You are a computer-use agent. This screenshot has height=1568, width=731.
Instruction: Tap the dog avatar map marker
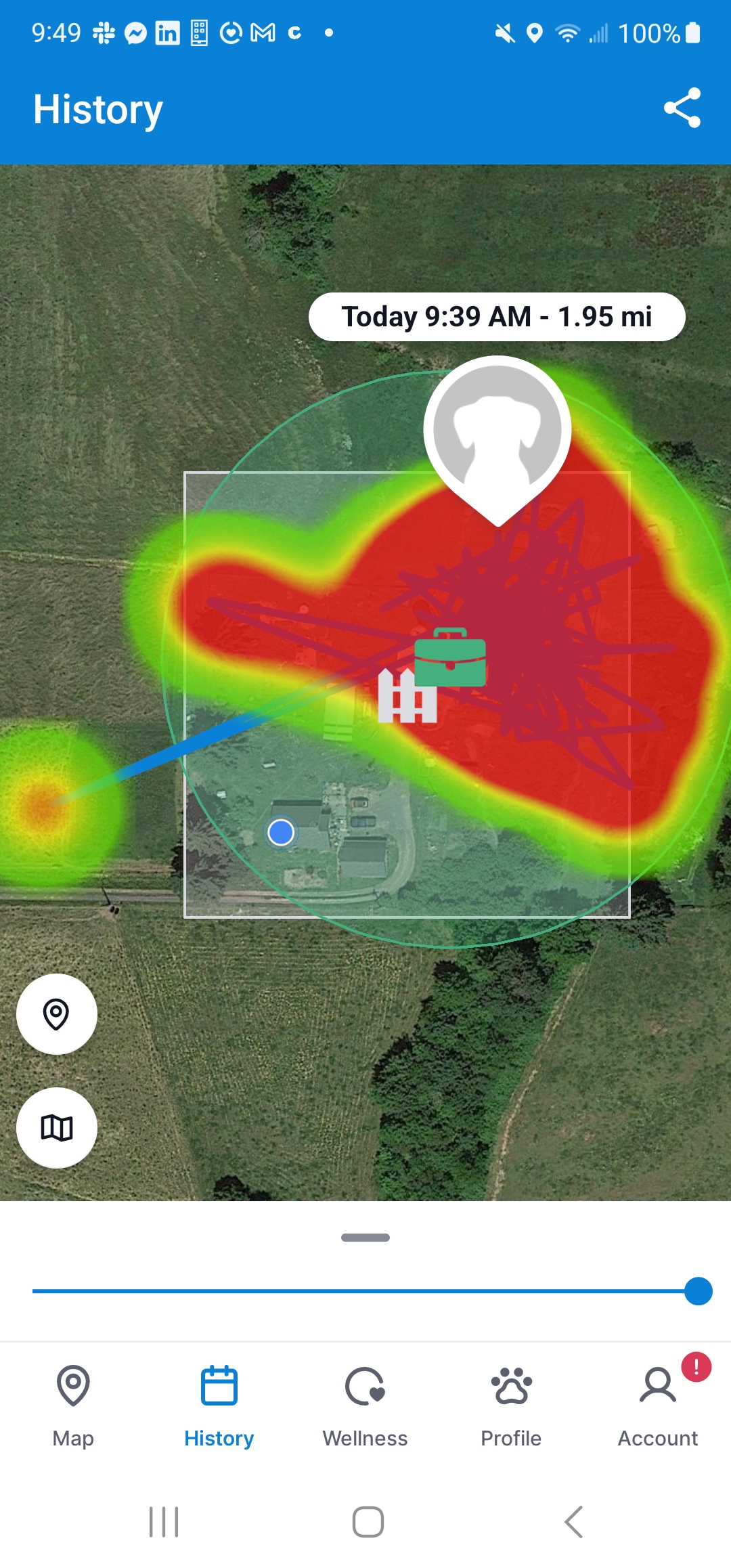click(x=497, y=431)
